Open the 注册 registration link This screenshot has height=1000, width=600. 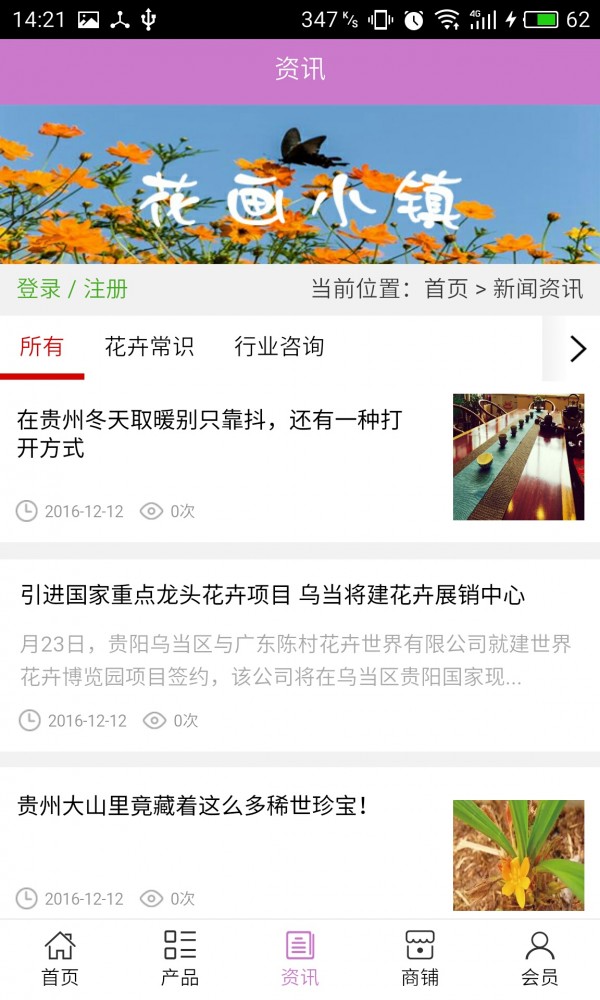106,289
